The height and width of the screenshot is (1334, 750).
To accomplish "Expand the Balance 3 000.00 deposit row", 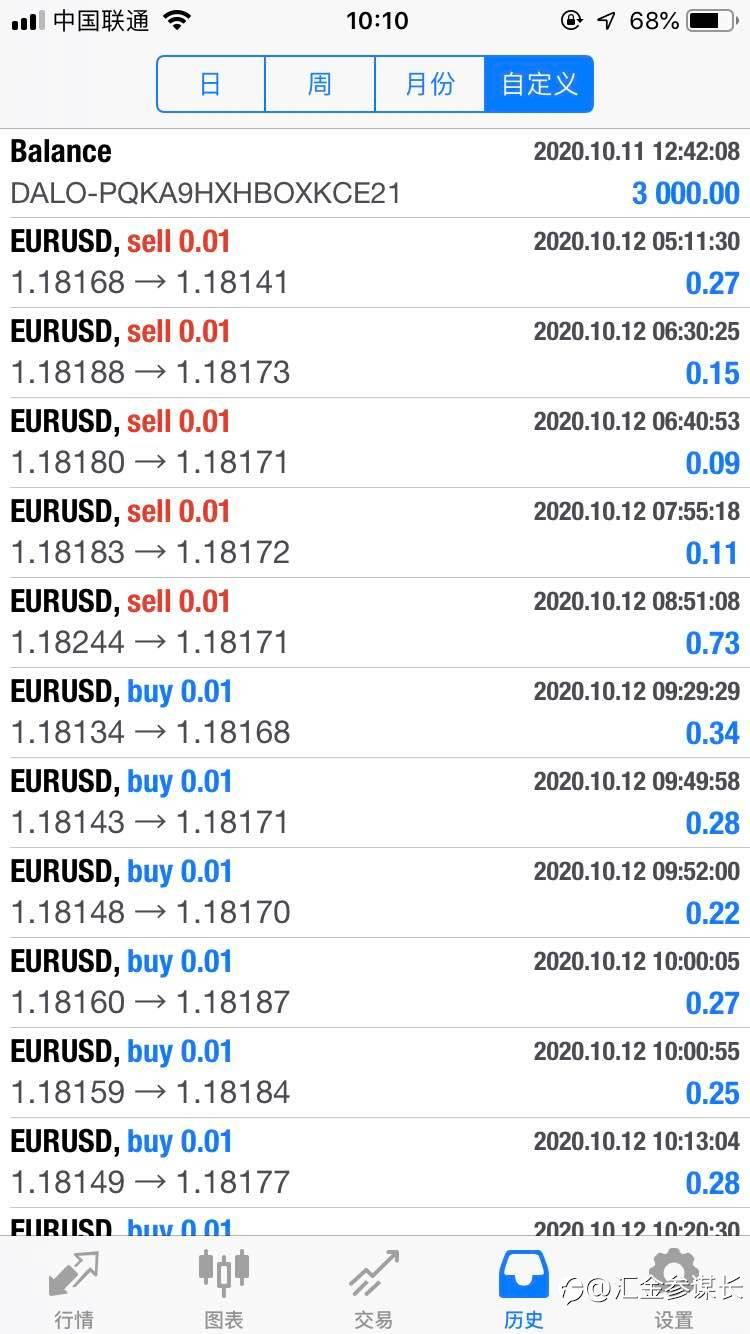I will click(x=375, y=173).
